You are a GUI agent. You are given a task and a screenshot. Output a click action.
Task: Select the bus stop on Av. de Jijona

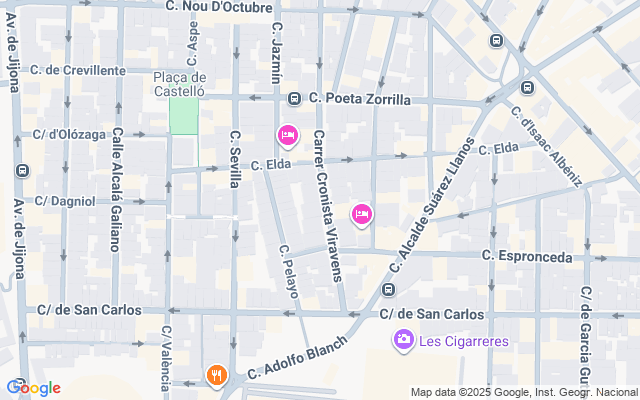coord(21,171)
